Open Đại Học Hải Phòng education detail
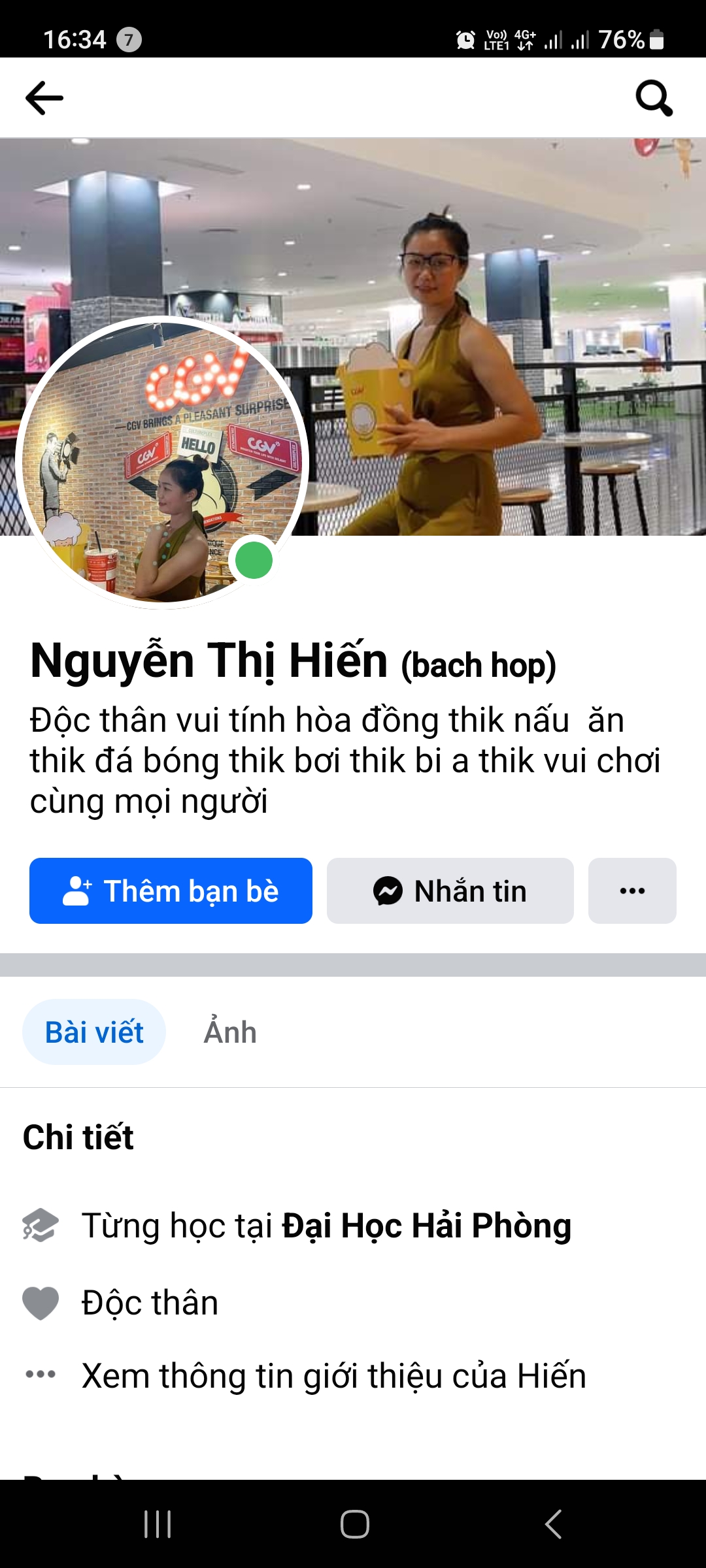Viewport: 706px width, 1568px height. [426, 1226]
